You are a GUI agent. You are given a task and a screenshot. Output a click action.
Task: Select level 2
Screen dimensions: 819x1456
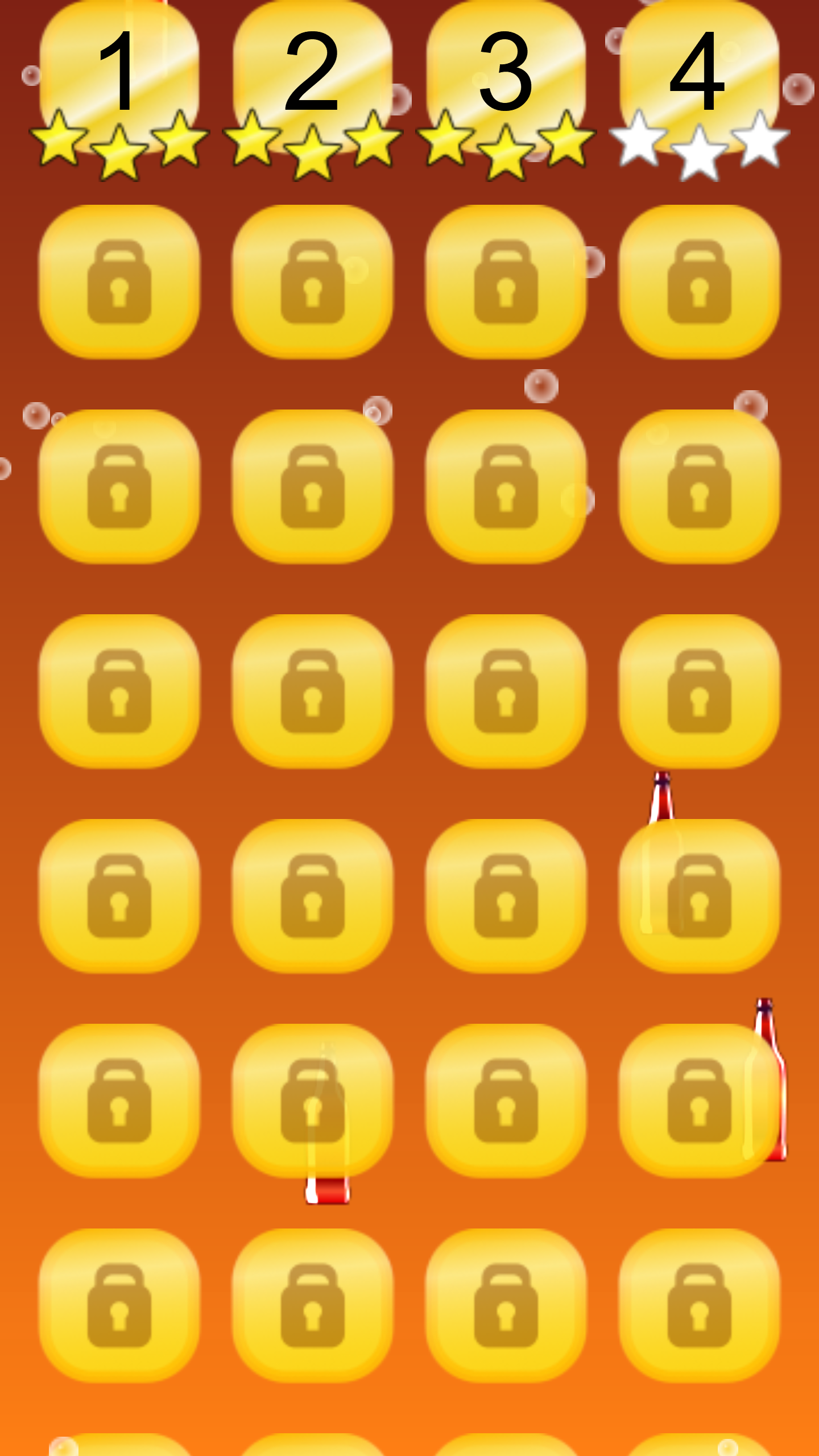(312, 74)
